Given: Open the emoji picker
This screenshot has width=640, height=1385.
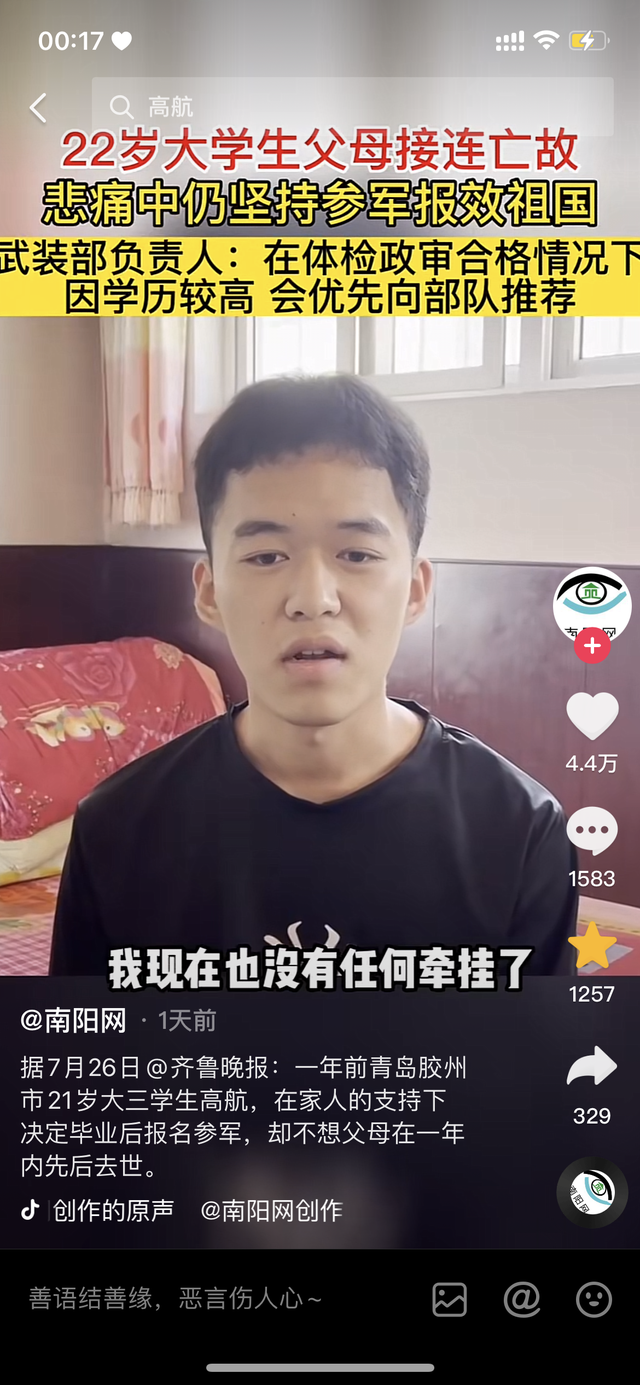Looking at the screenshot, I should coord(594,1299).
